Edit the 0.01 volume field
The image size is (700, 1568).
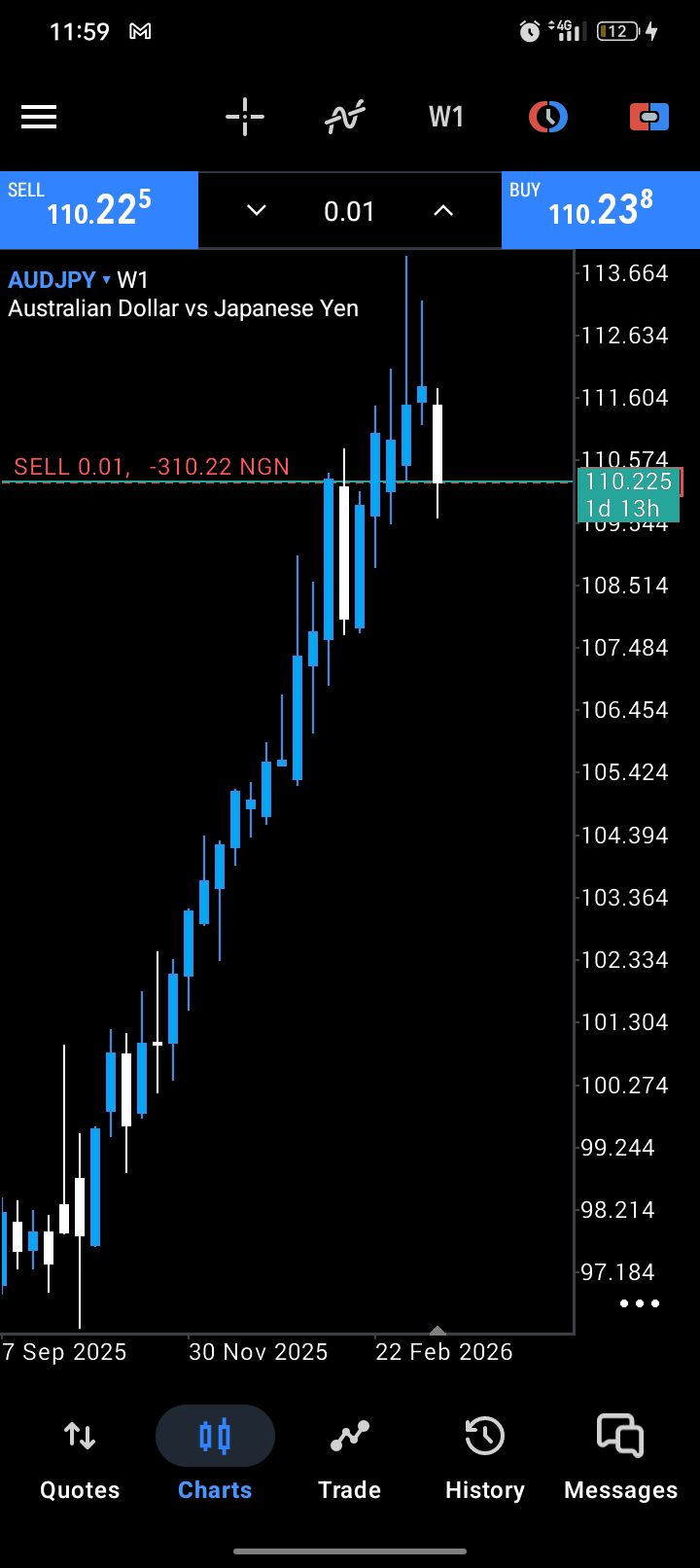[x=349, y=211]
